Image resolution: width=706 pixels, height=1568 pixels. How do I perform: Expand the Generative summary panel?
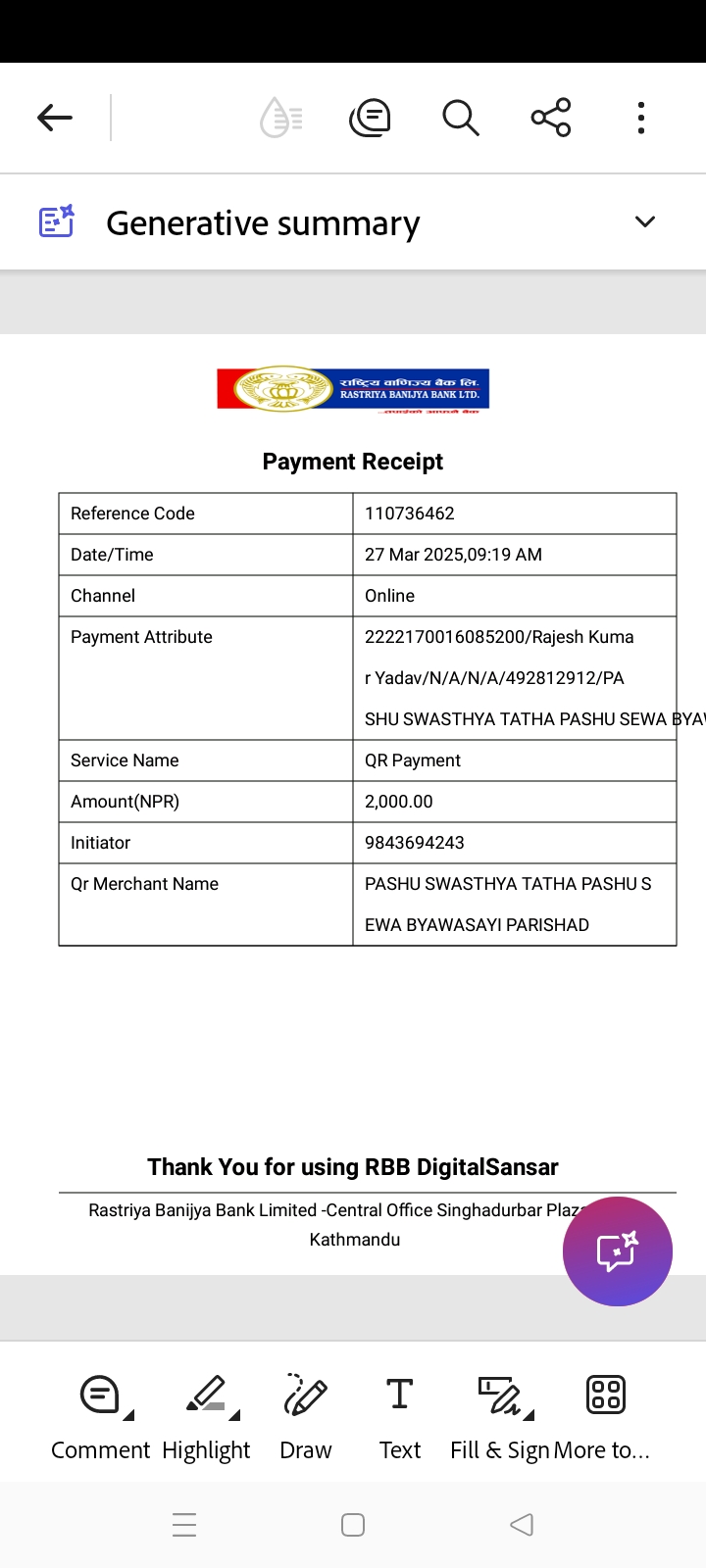[x=645, y=221]
